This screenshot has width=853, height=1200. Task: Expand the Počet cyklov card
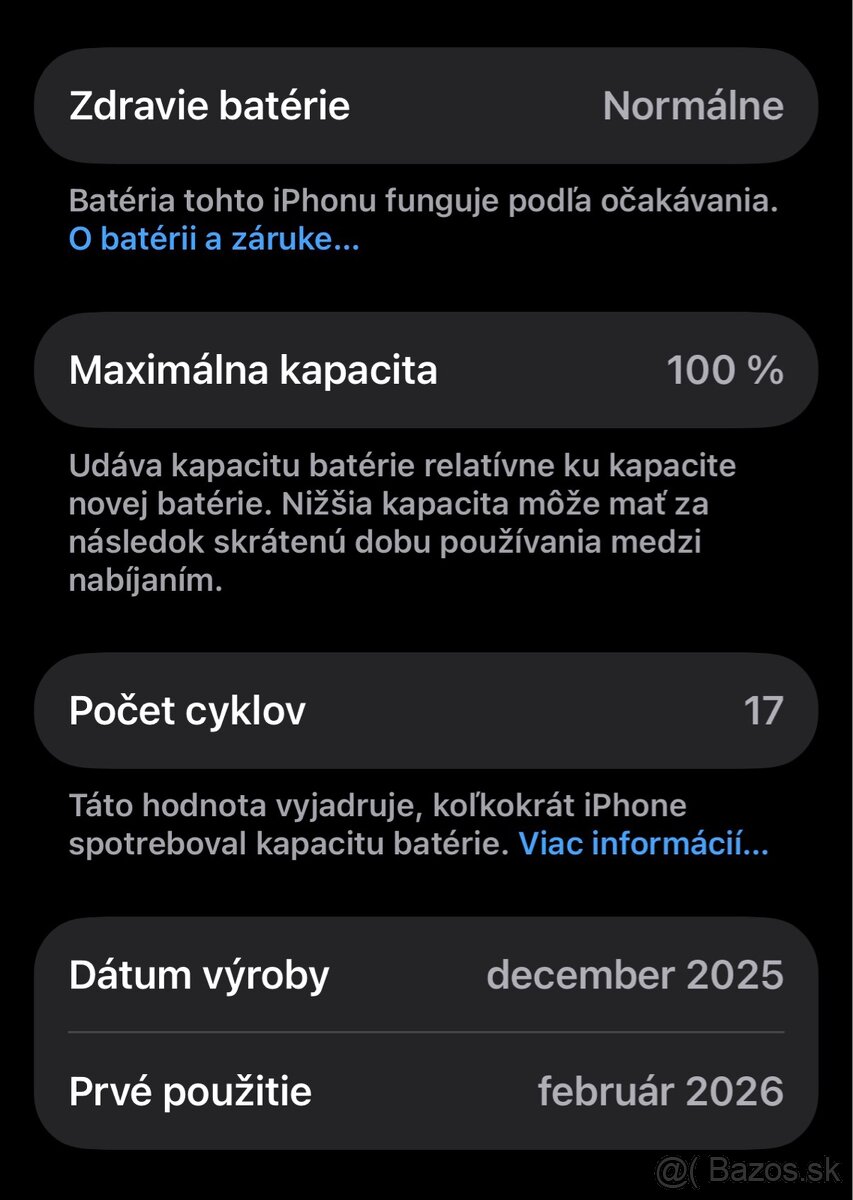tap(426, 710)
